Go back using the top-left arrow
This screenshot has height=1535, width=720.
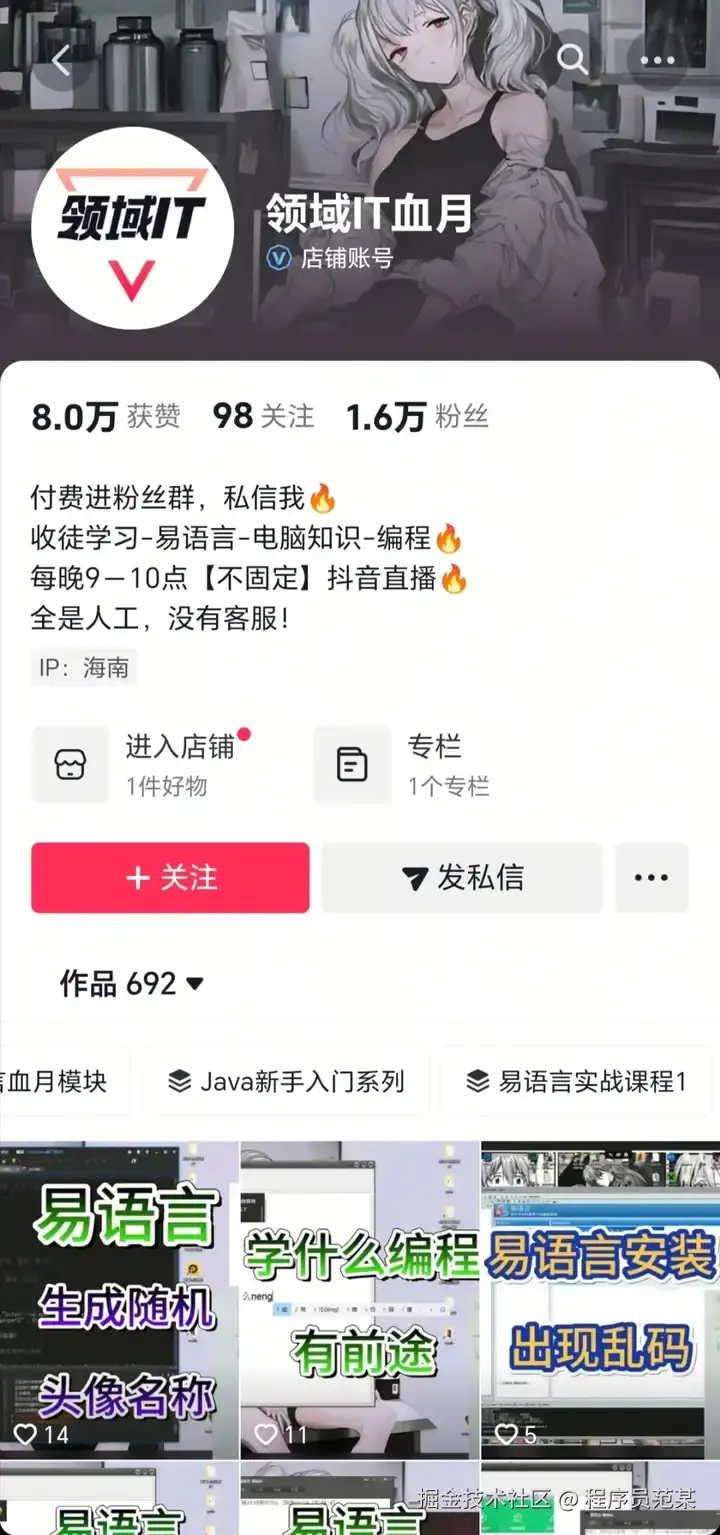(x=62, y=60)
